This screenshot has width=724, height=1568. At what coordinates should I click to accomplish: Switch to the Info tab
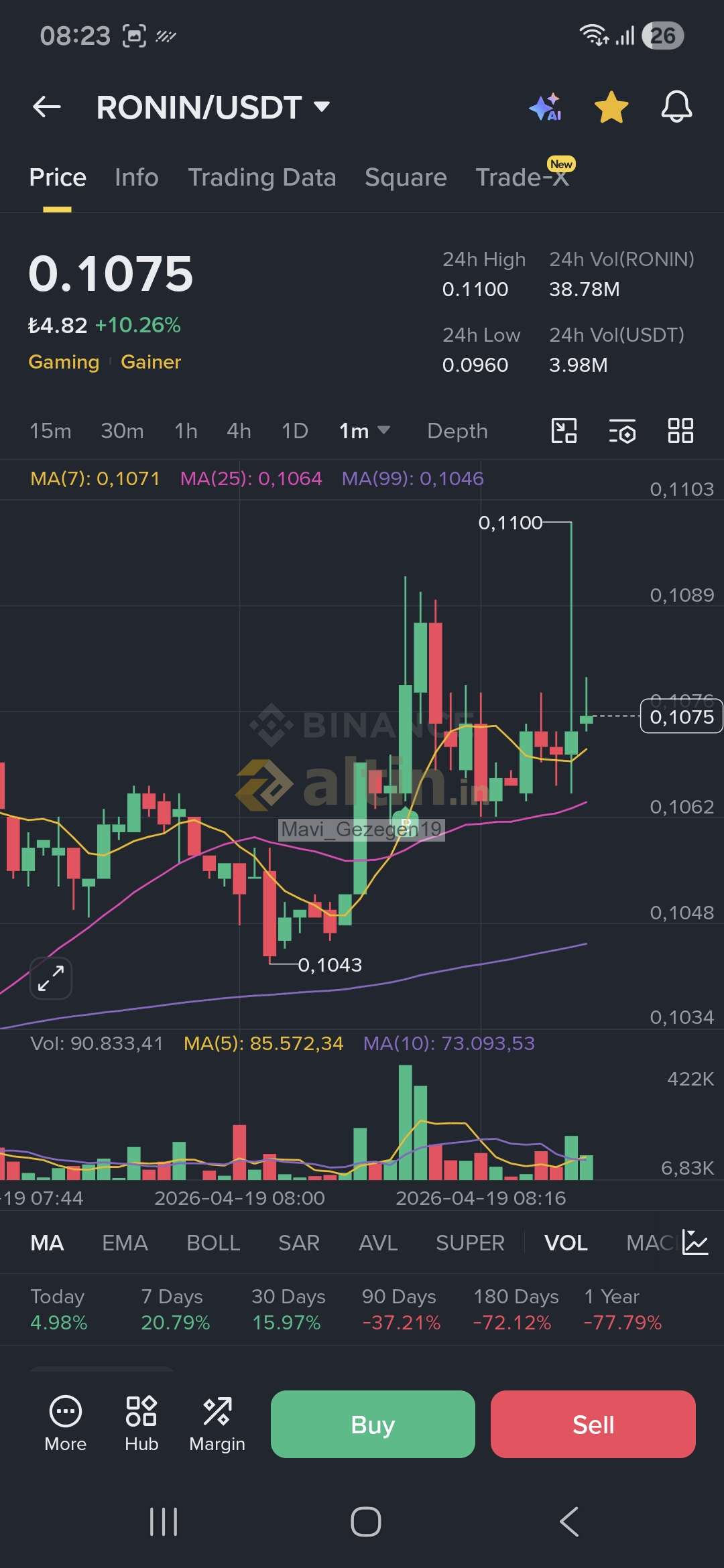click(x=136, y=178)
